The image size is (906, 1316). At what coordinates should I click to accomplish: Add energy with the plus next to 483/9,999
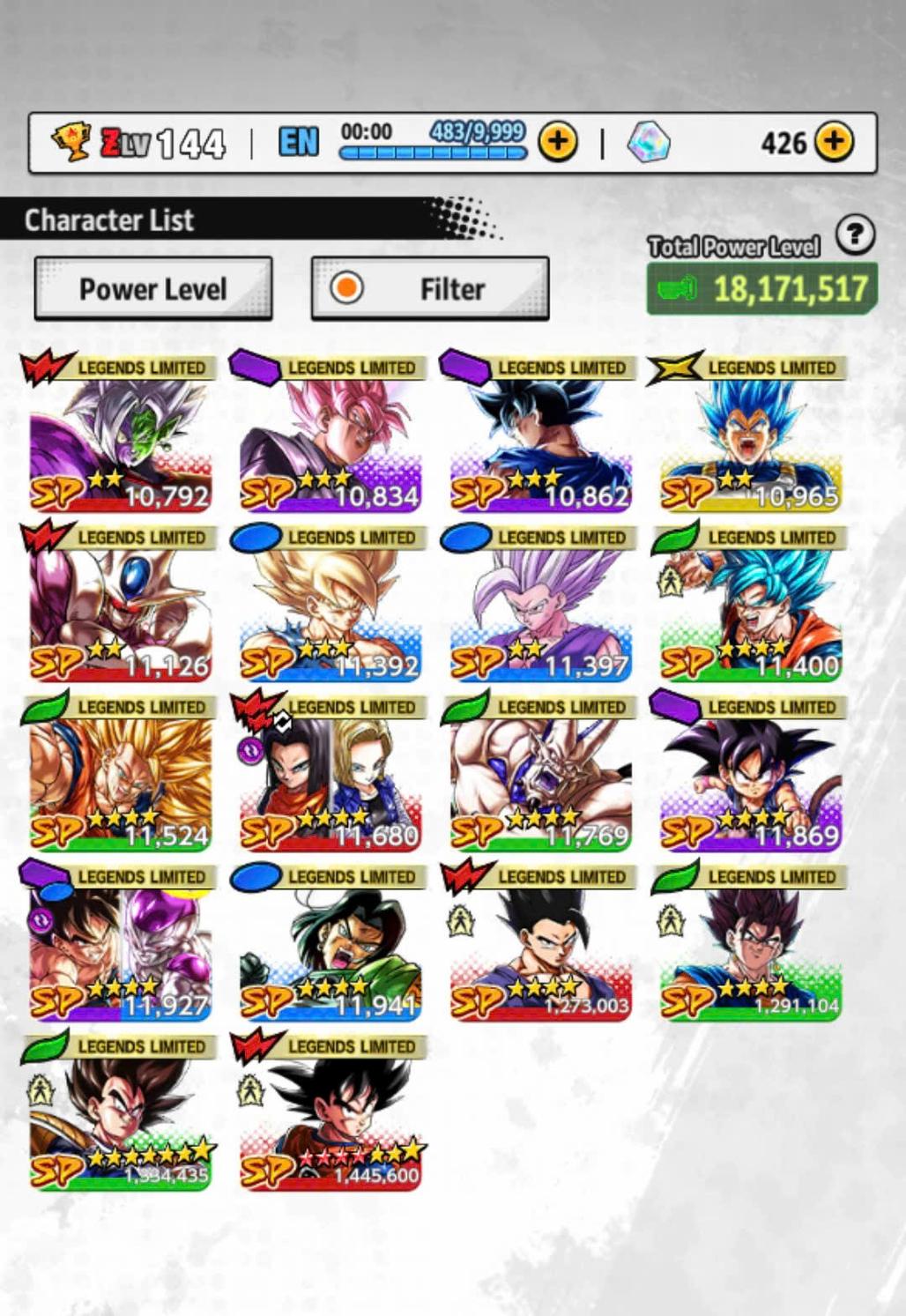click(x=558, y=141)
